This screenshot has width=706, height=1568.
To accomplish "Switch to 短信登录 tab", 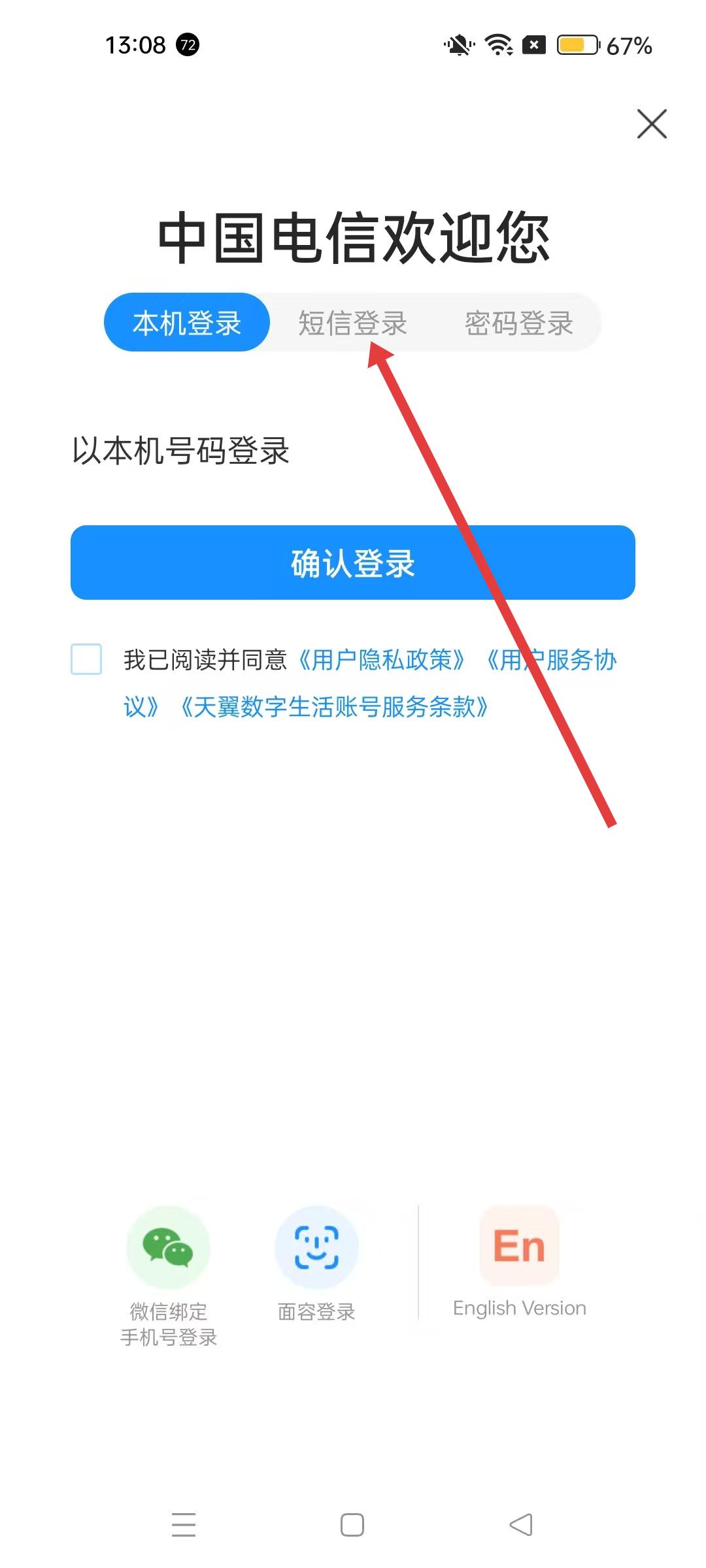I will pos(352,323).
